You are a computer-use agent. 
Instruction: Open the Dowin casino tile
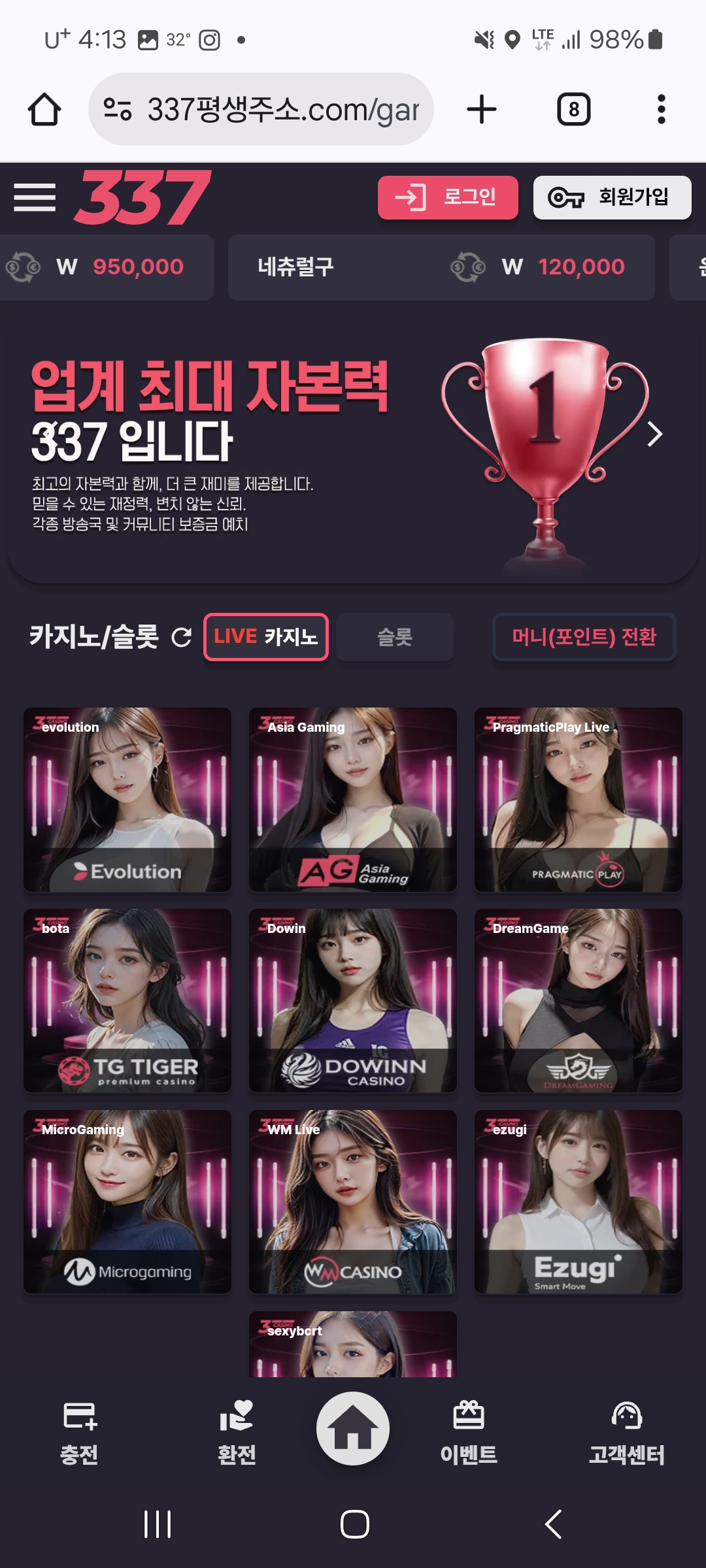353,1000
